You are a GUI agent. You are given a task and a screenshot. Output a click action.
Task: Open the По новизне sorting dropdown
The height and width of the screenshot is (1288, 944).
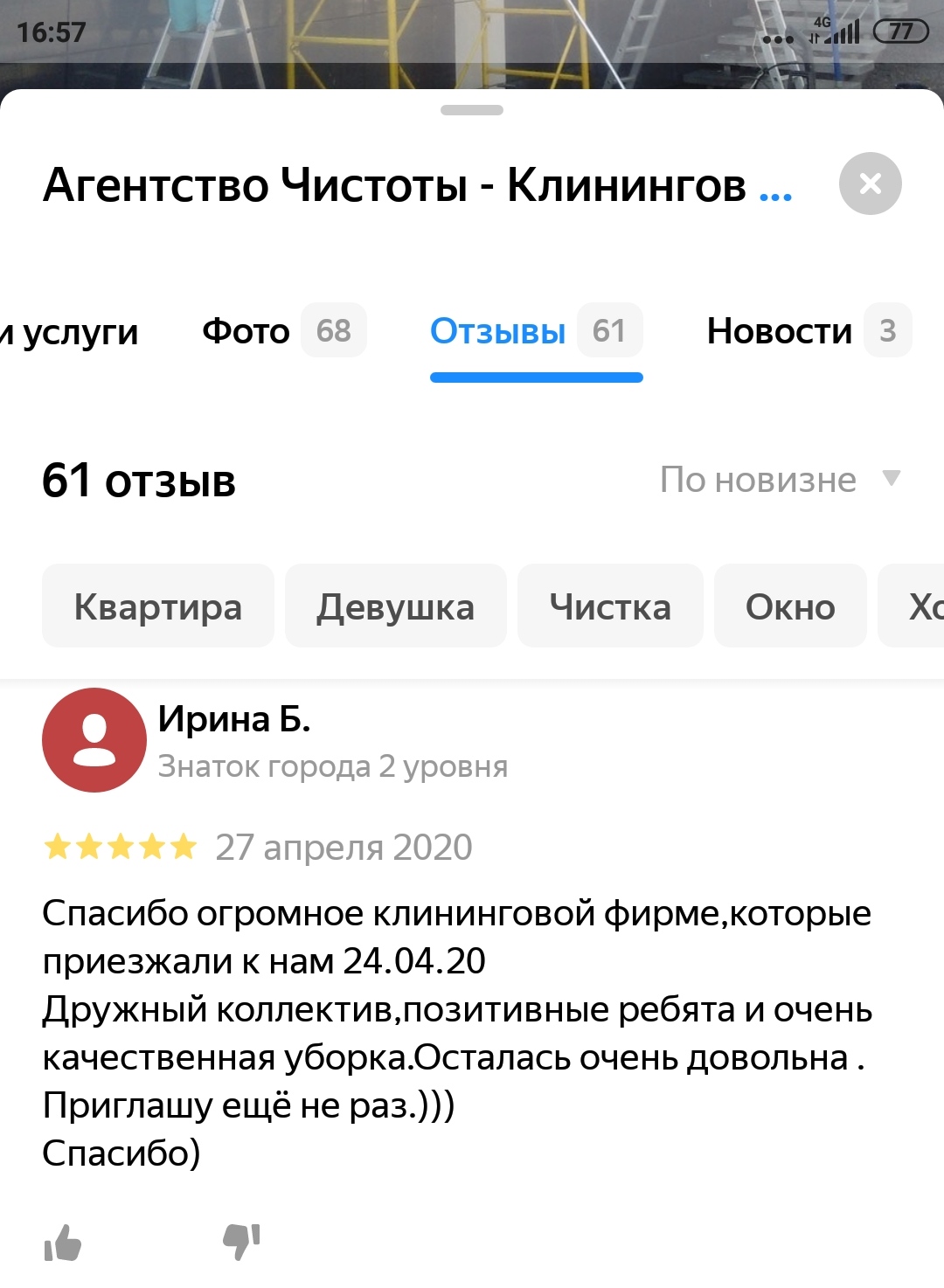(779, 480)
